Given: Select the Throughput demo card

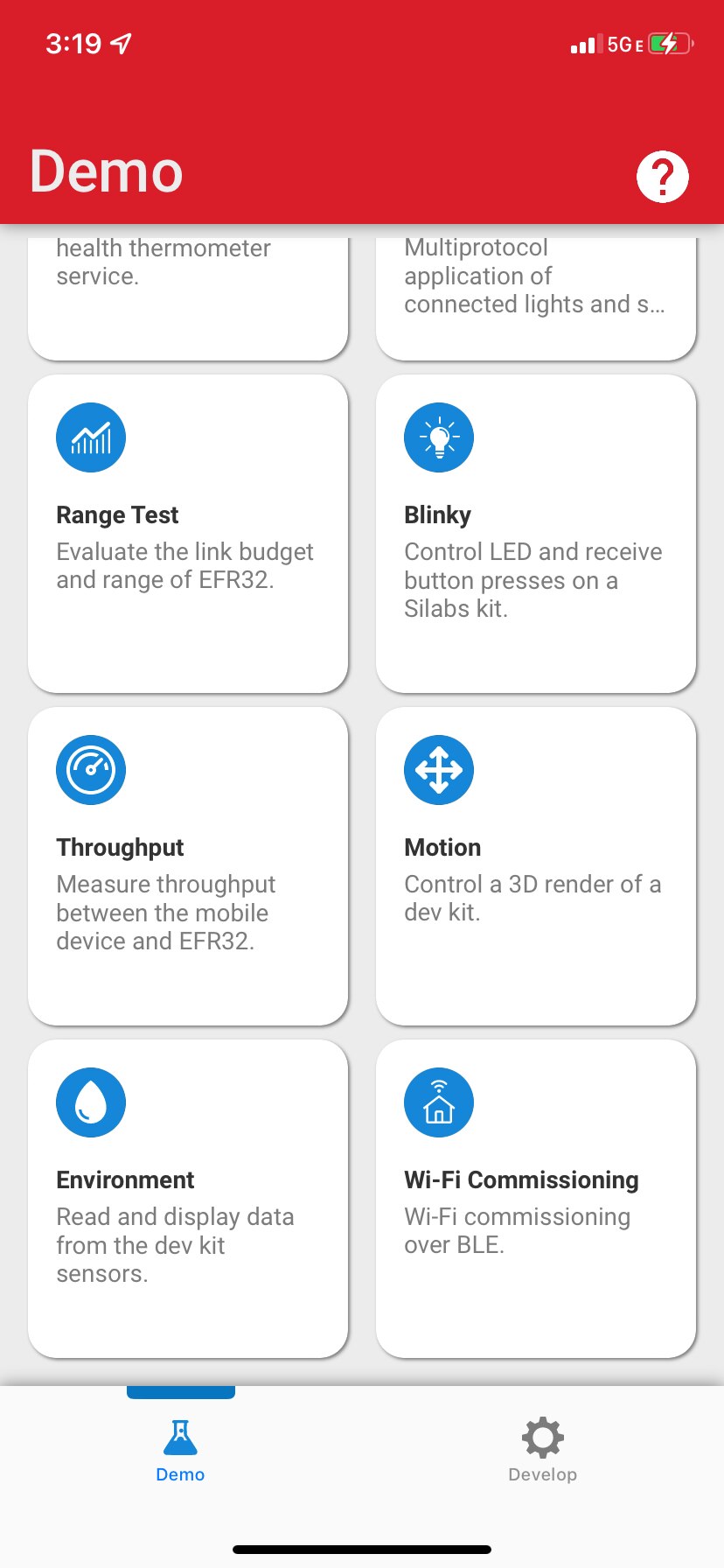Looking at the screenshot, I should pos(188,866).
